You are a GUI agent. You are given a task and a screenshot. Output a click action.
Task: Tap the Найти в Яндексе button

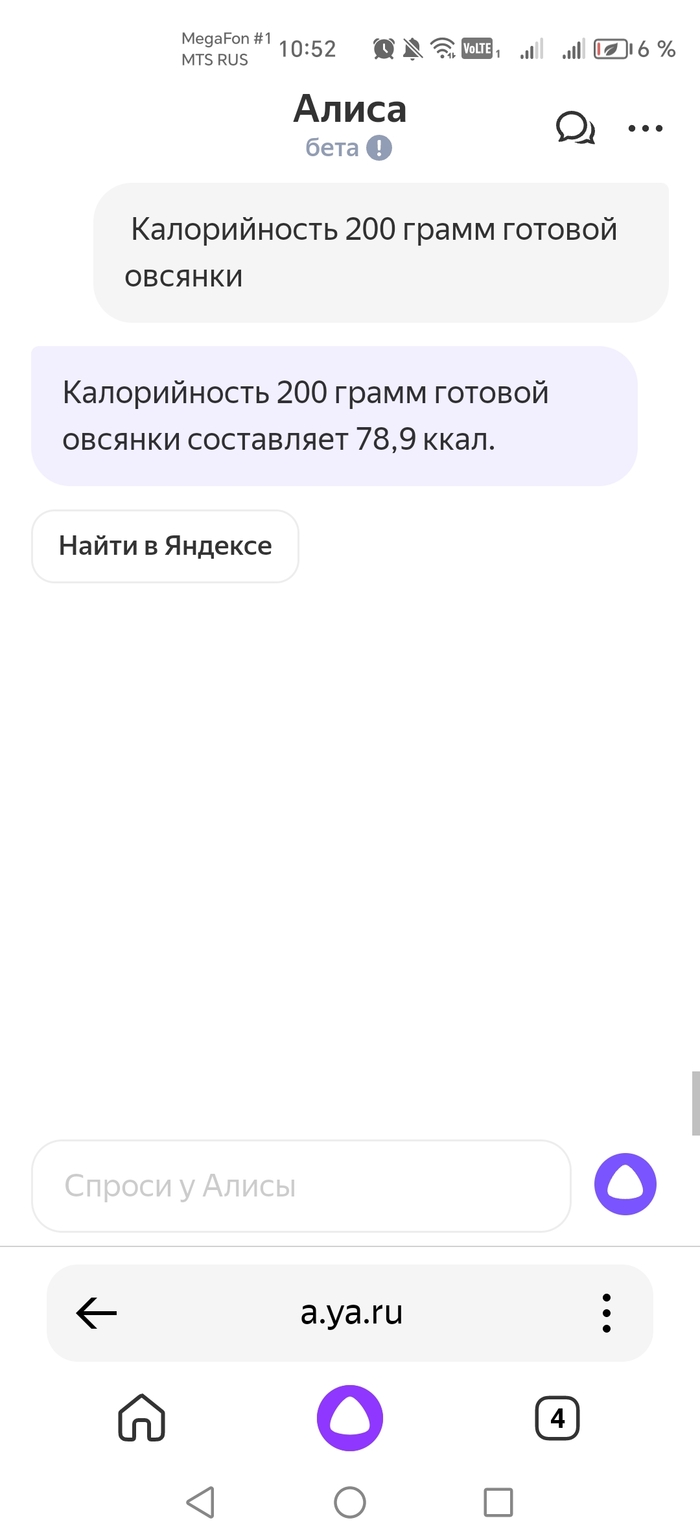click(x=165, y=546)
